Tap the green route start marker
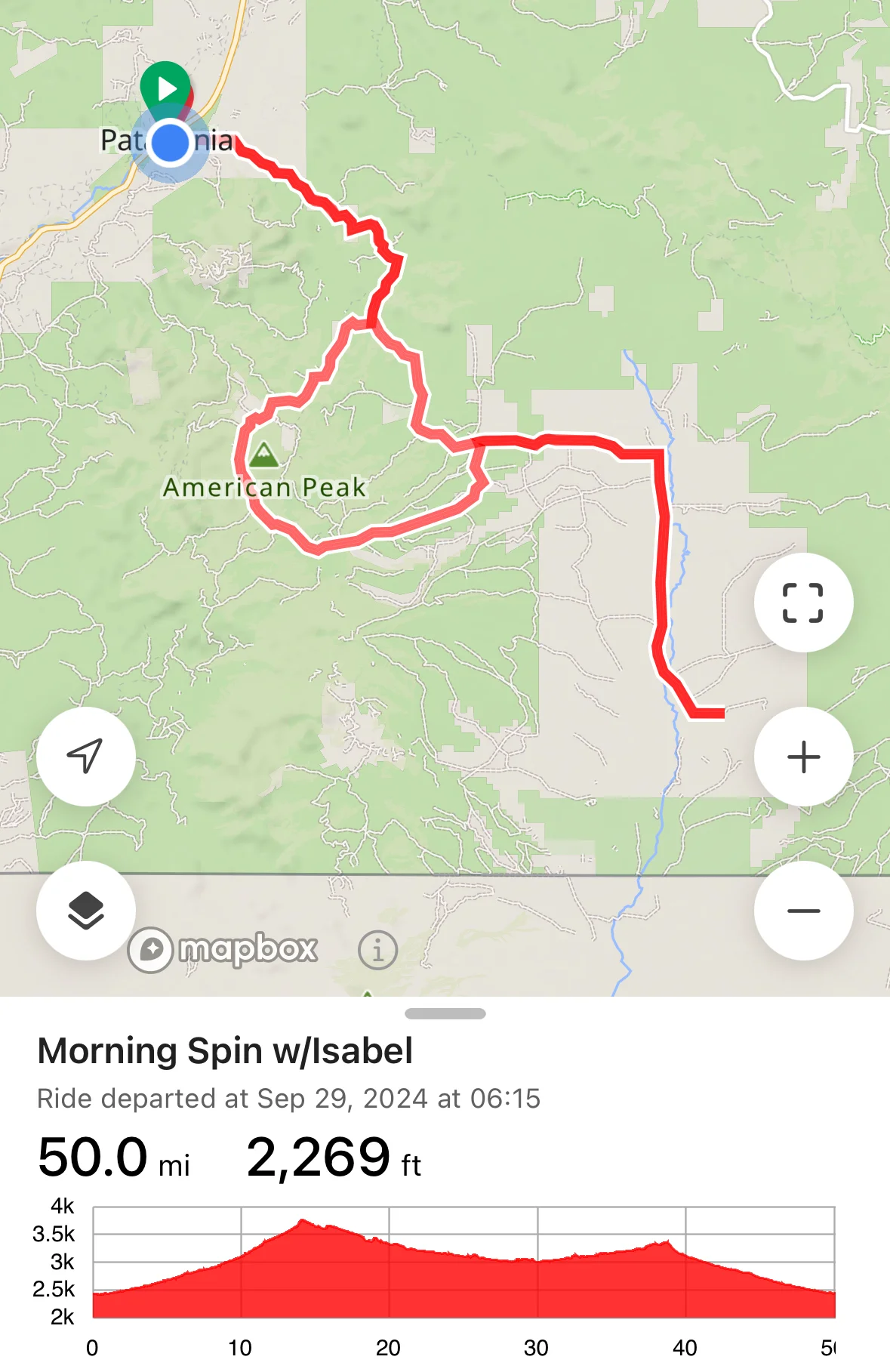Viewport: 890px width, 1372px height. [165, 85]
